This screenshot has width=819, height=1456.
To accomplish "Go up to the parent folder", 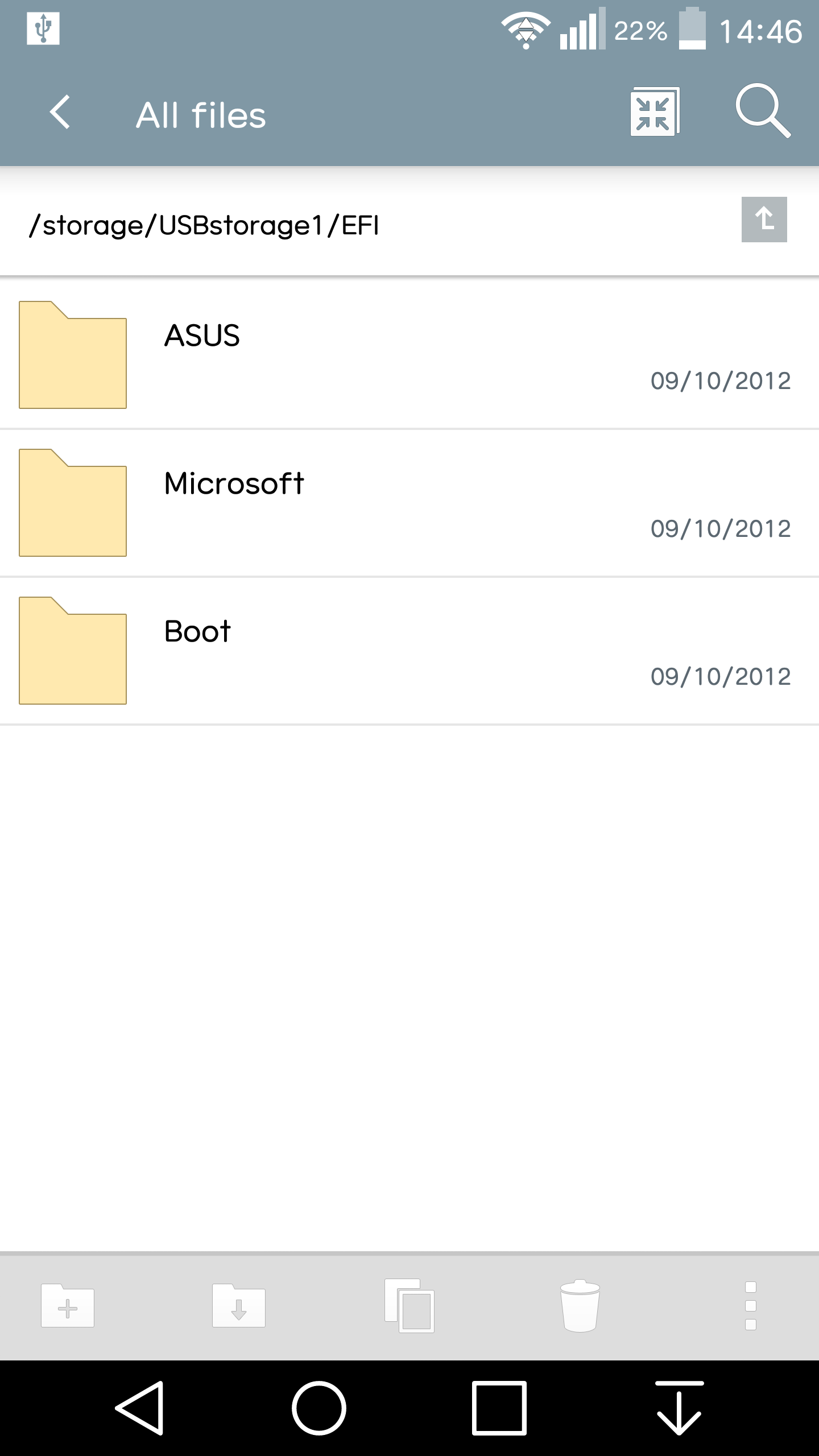I will point(764,220).
